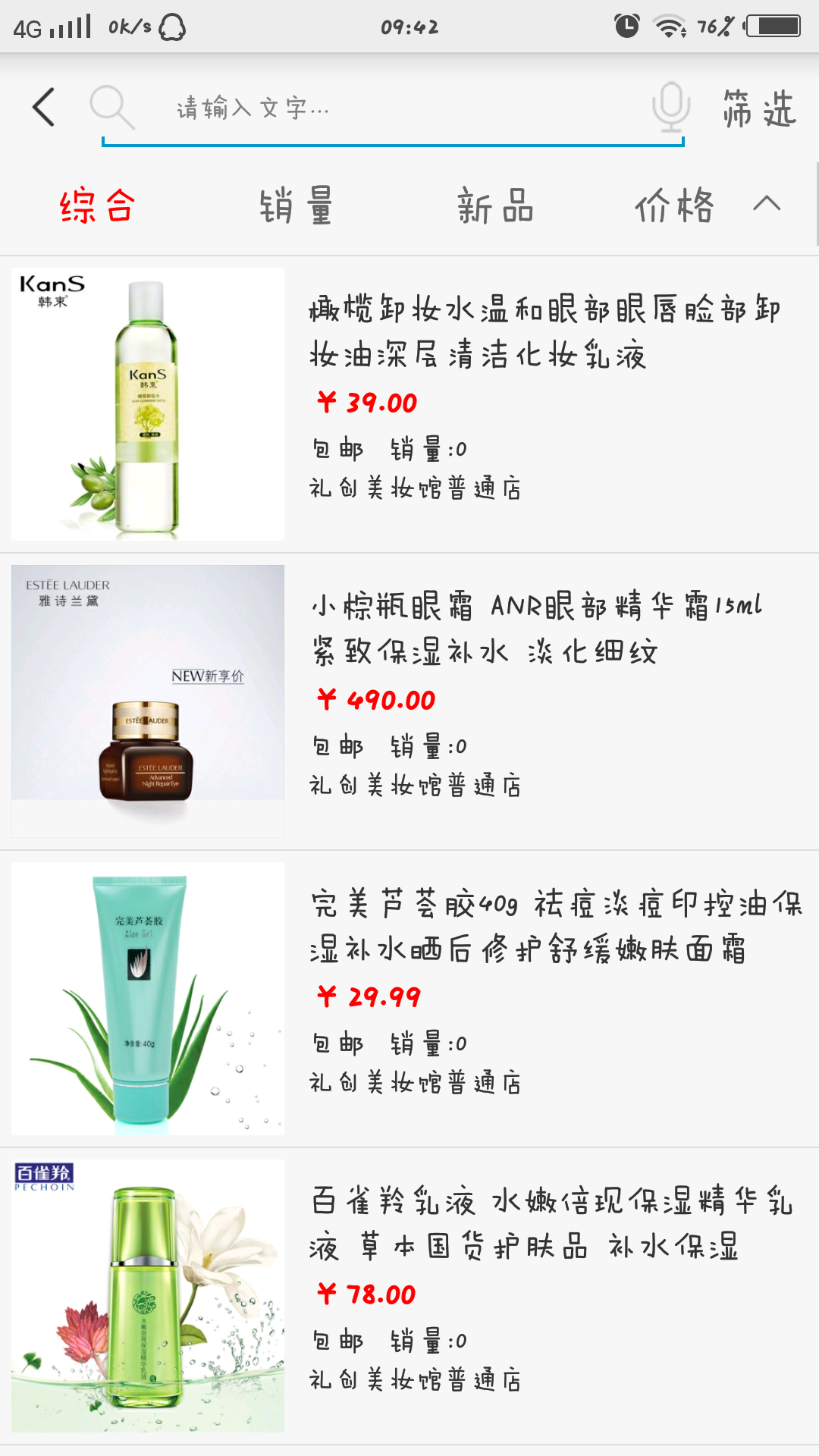Go back using the top-left arrow

pyautogui.click(x=44, y=107)
